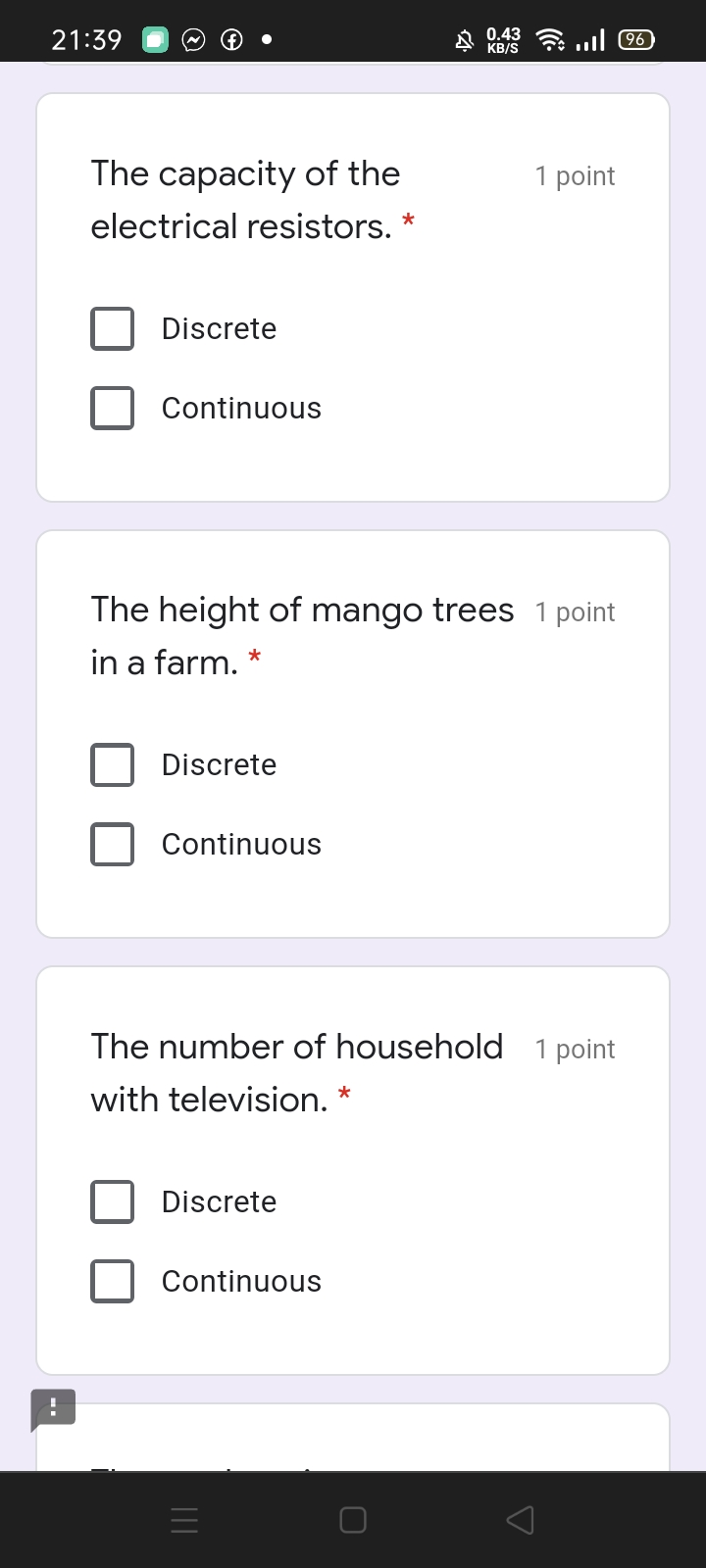Tap the network speed indicator 0.43 KB/S
The image size is (706, 1568).
click(x=502, y=39)
